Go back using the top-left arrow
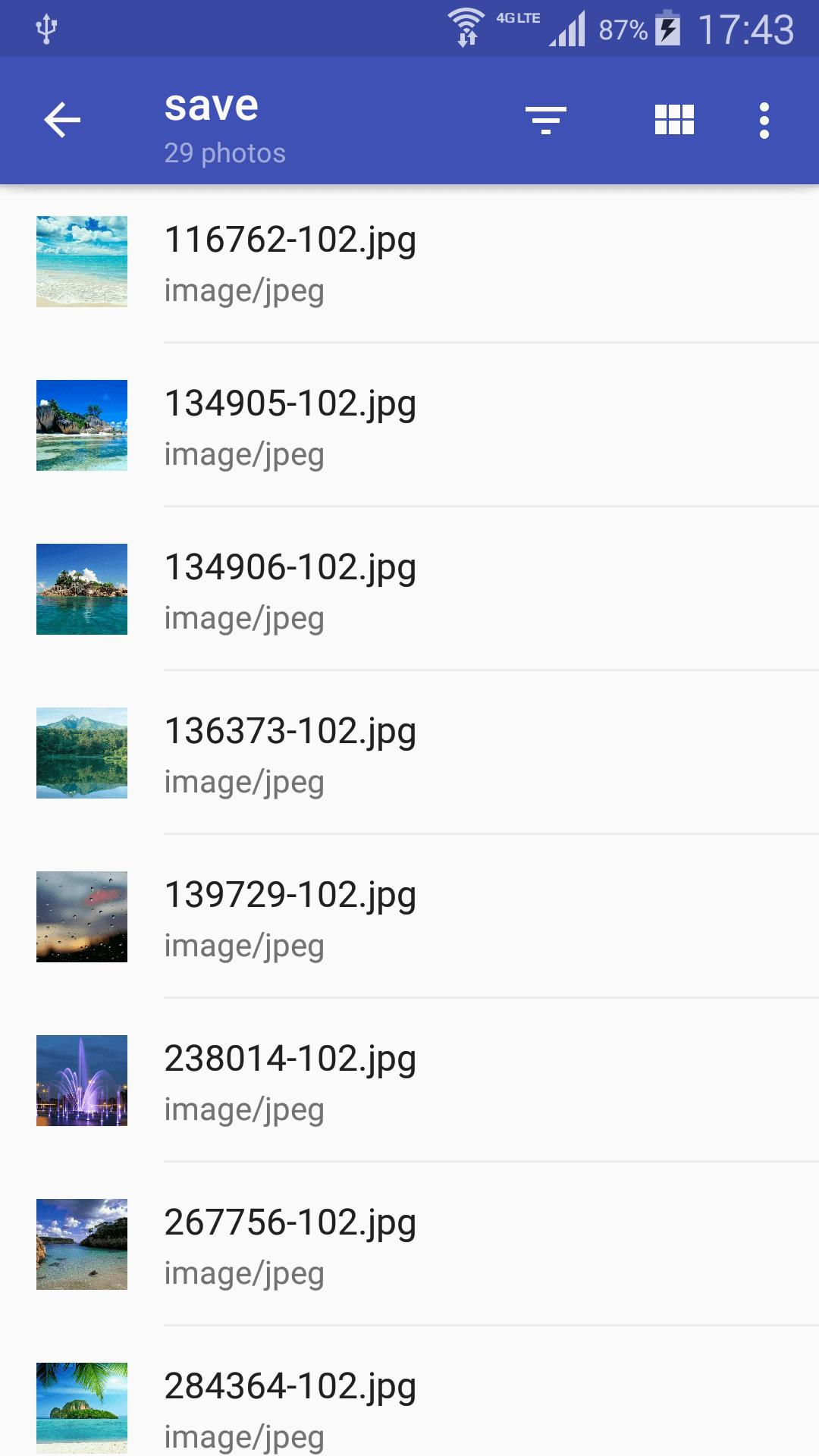 click(62, 121)
